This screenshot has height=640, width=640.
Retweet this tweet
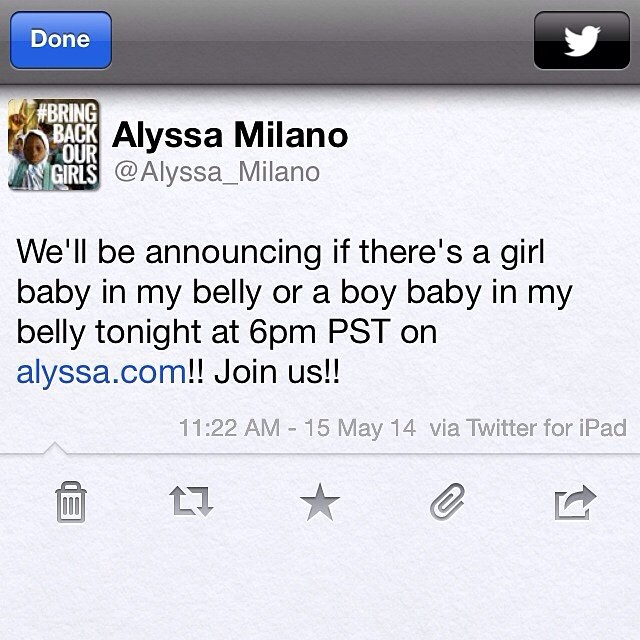pos(191,500)
